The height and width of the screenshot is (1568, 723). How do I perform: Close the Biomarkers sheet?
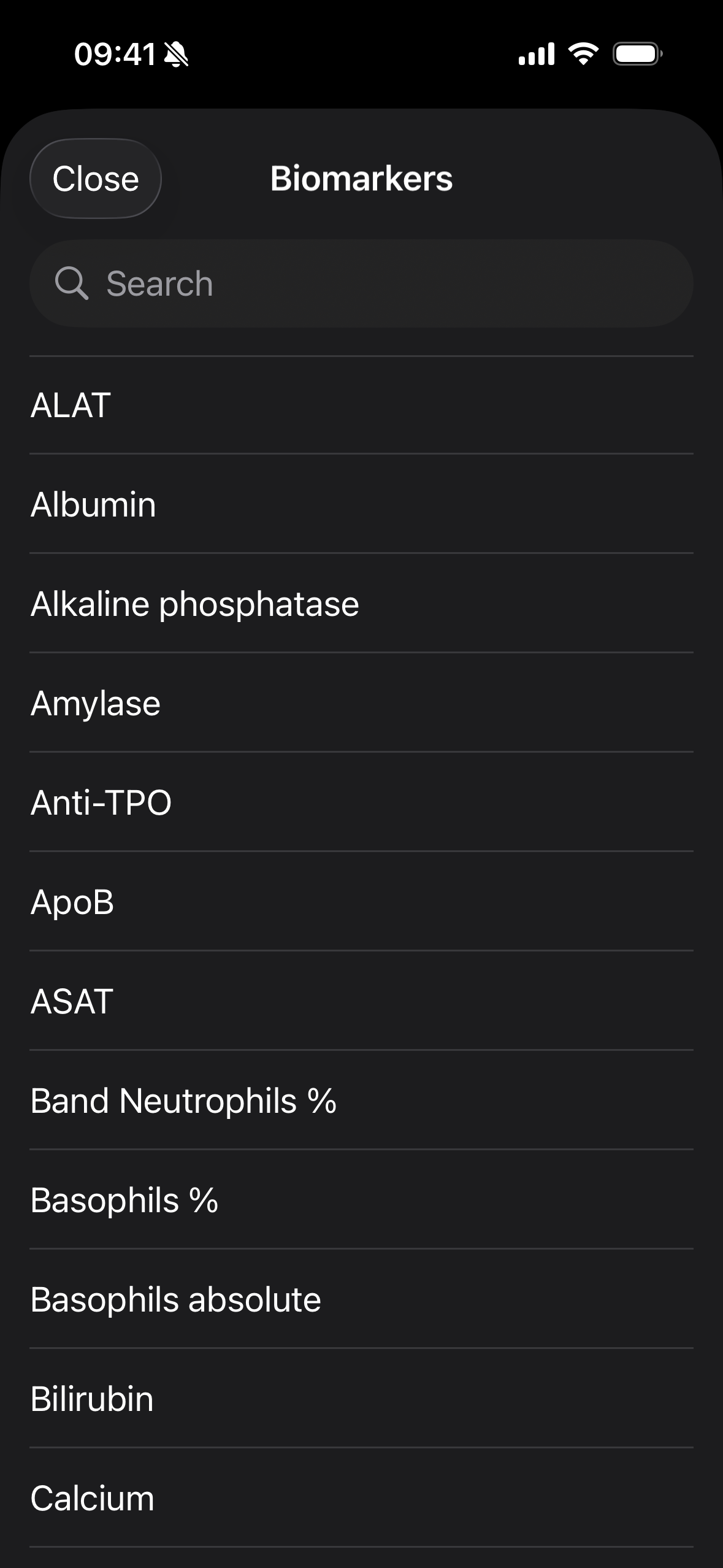point(96,179)
